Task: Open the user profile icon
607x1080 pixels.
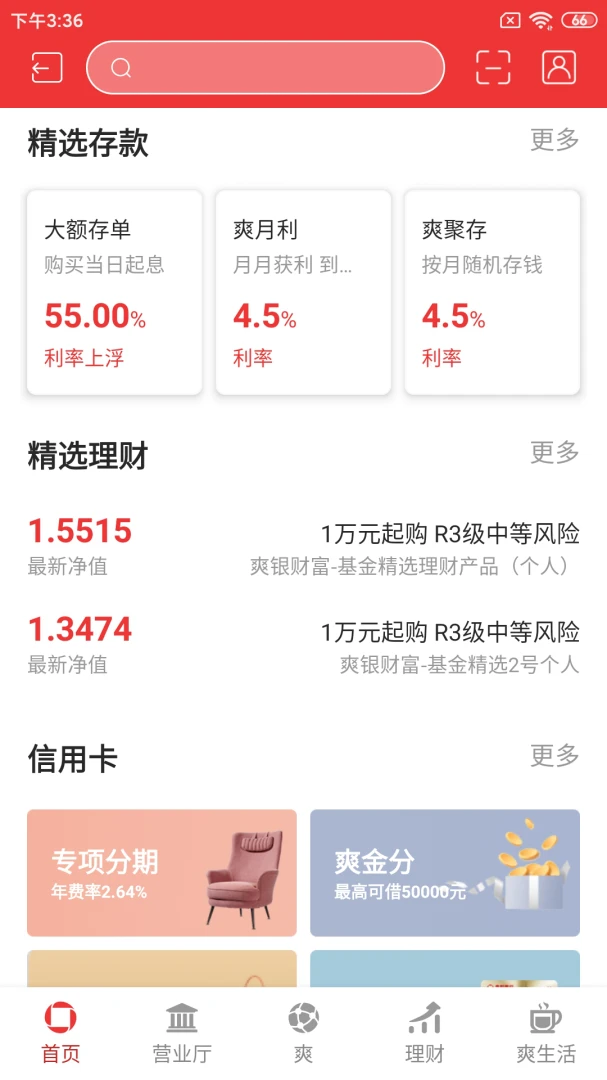Action: [x=559, y=68]
